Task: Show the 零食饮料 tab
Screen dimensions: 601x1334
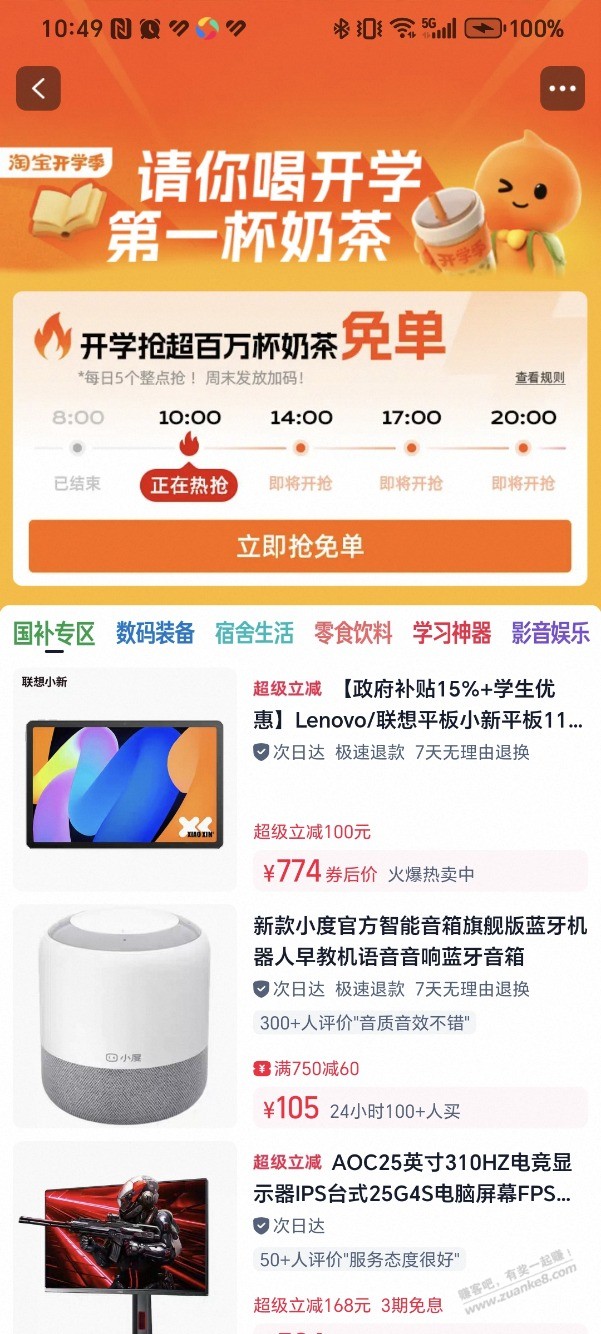Action: click(353, 633)
